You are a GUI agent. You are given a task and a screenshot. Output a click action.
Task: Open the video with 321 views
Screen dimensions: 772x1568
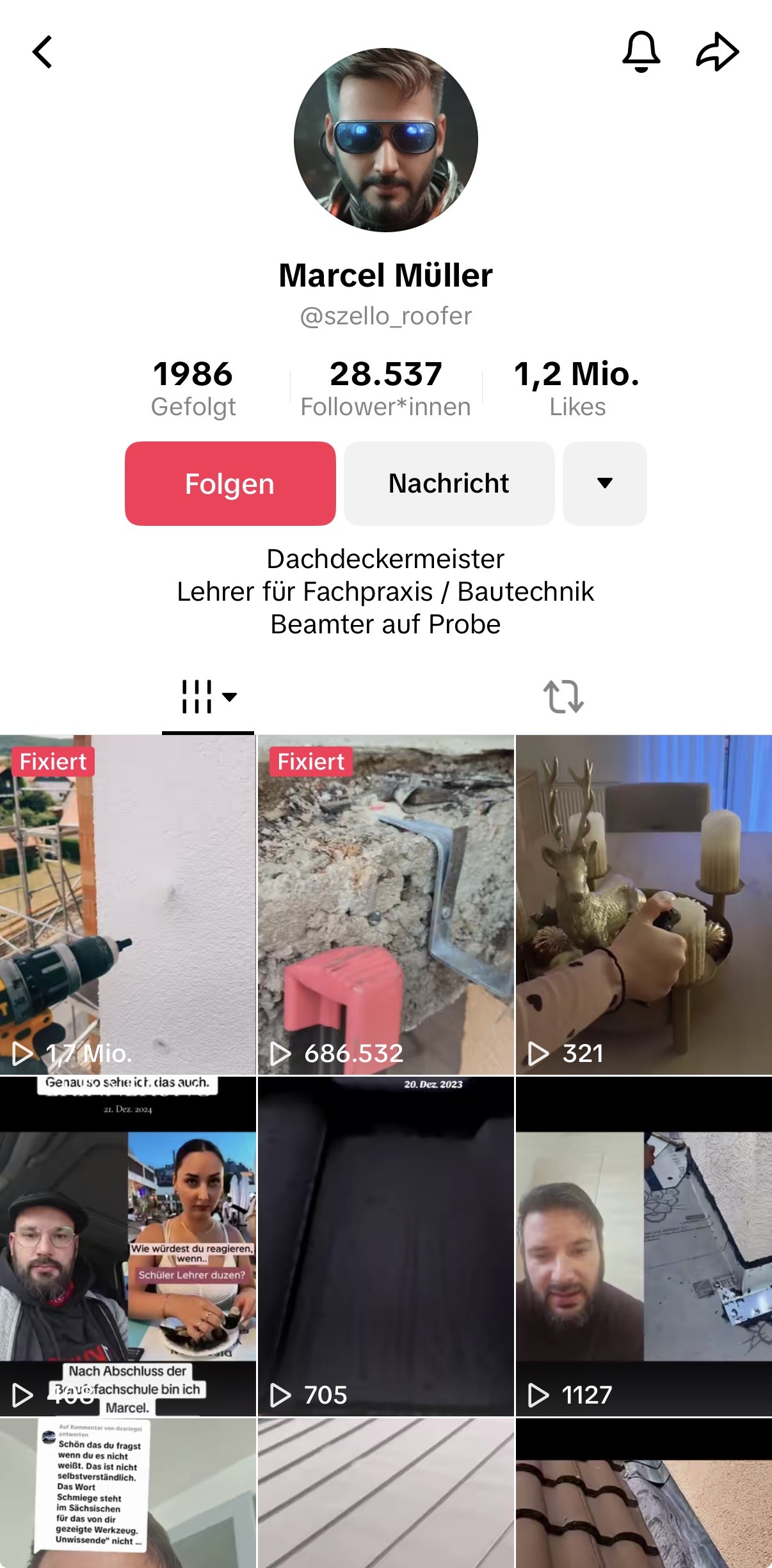point(643,904)
